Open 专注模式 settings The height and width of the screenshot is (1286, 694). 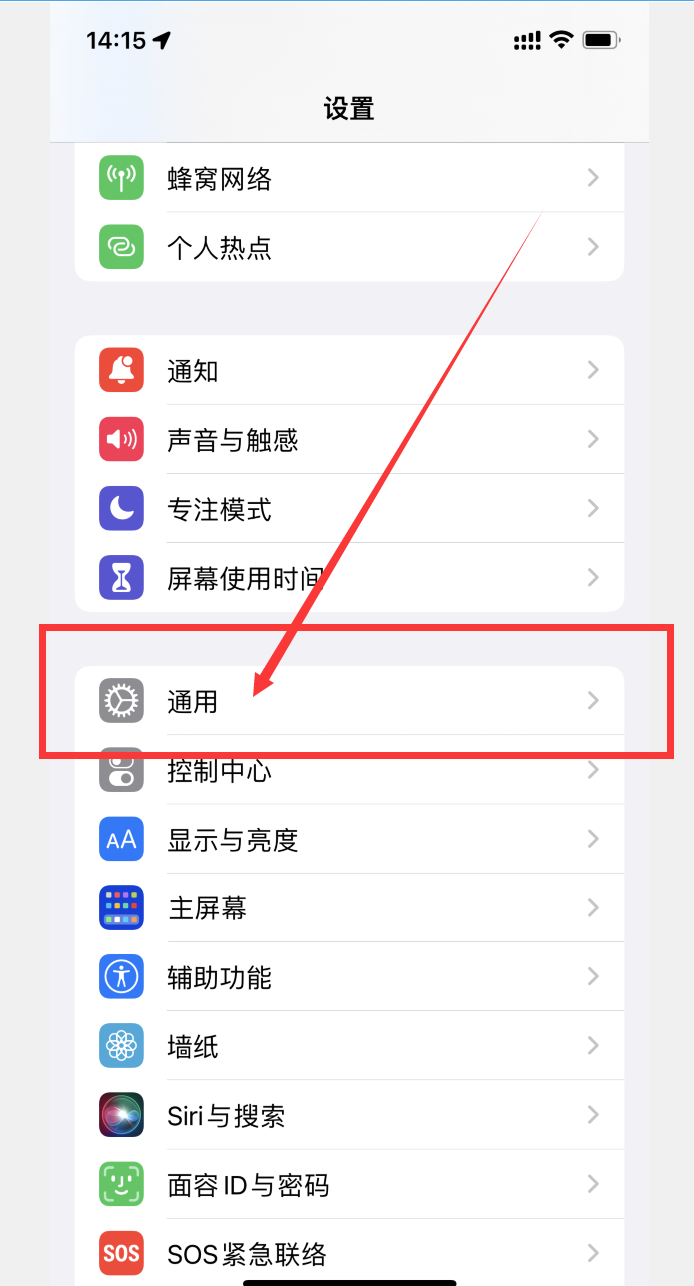pyautogui.click(x=348, y=509)
